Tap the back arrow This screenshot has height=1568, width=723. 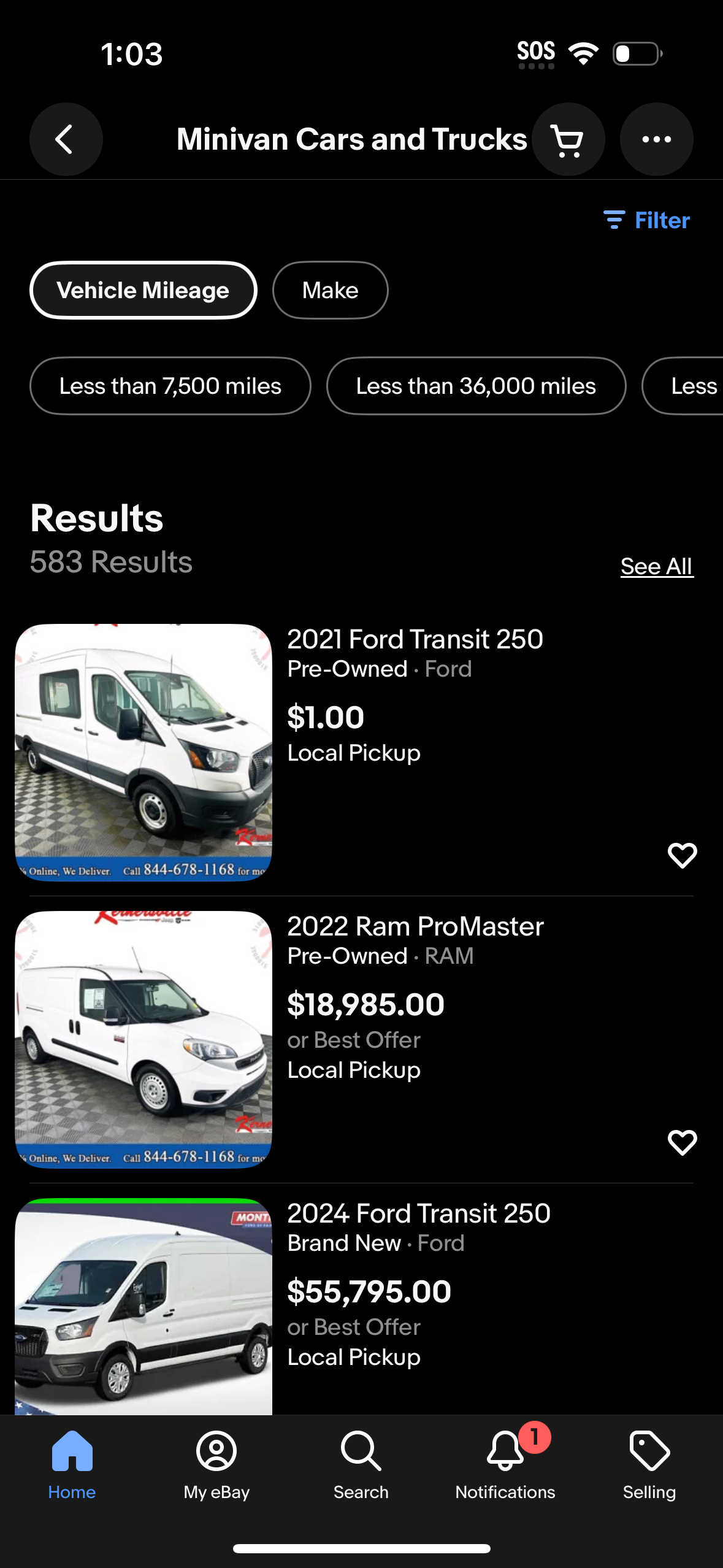tap(66, 139)
